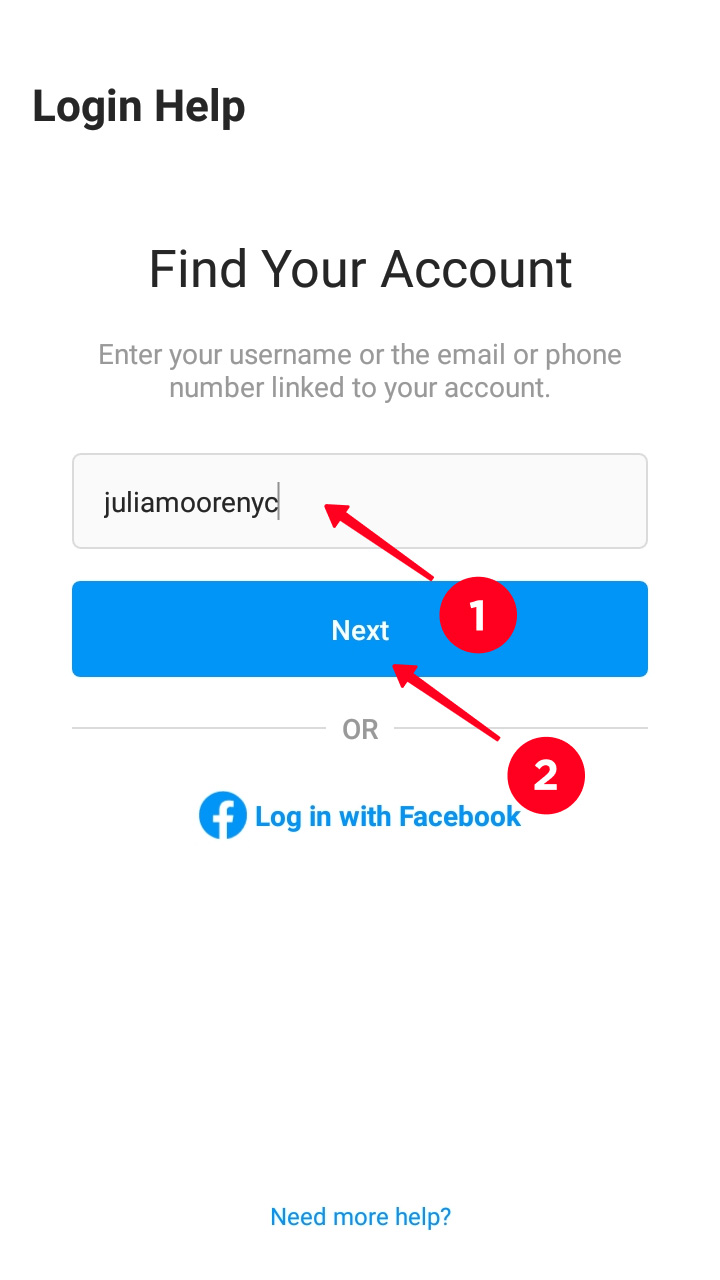Tap the username field containing juliamoorenyc
Viewport: 720px width, 1280px height.
(x=360, y=501)
